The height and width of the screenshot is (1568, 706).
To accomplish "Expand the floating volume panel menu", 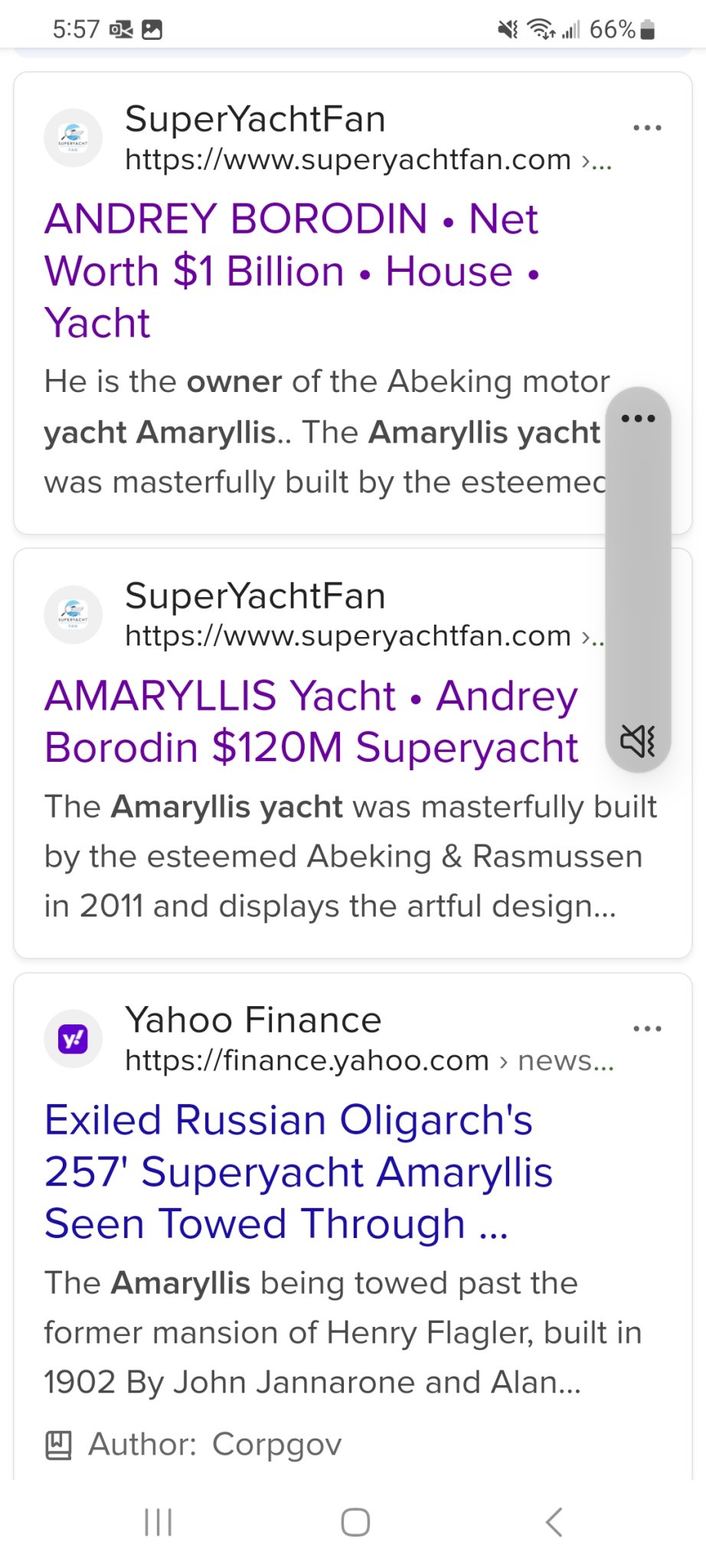I will pyautogui.click(x=638, y=418).
